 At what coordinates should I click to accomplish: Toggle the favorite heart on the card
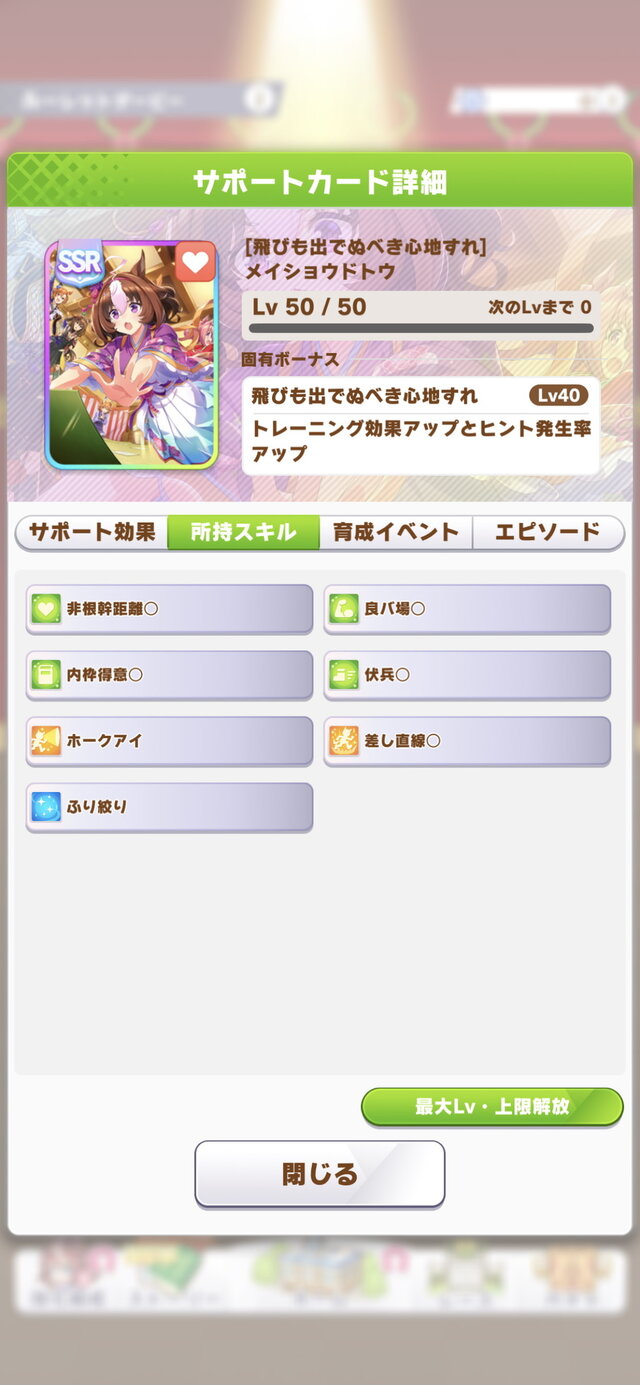click(x=195, y=262)
